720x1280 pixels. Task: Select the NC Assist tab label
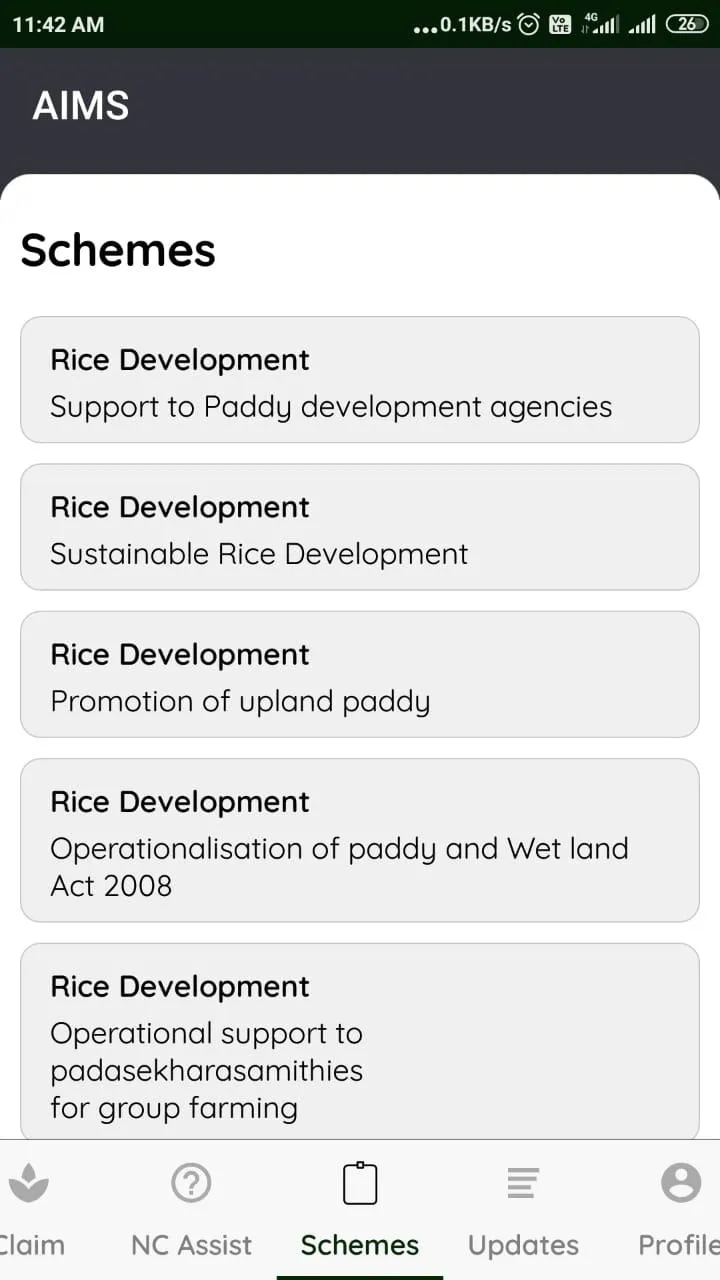pyautogui.click(x=191, y=1245)
